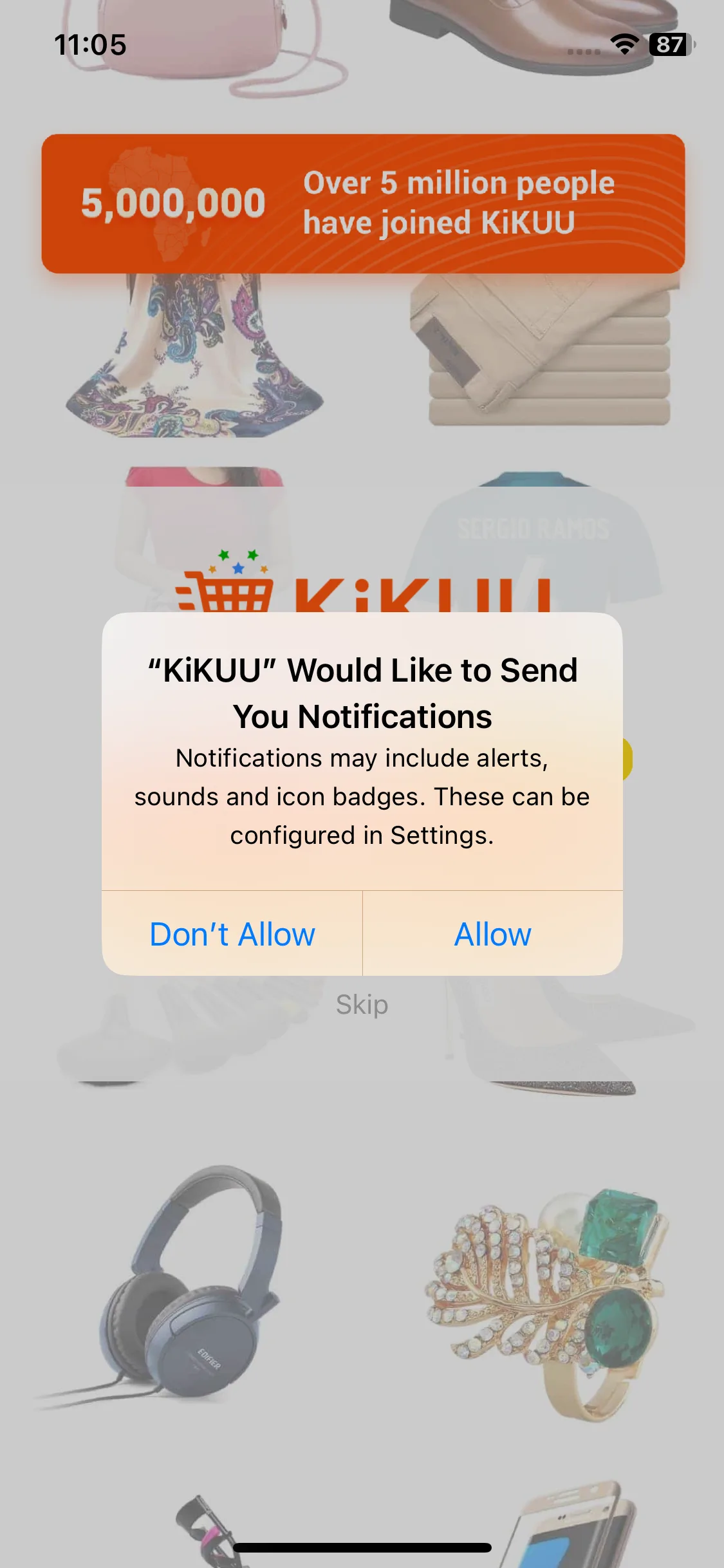Allow KiKUU to send notifications

tap(493, 934)
